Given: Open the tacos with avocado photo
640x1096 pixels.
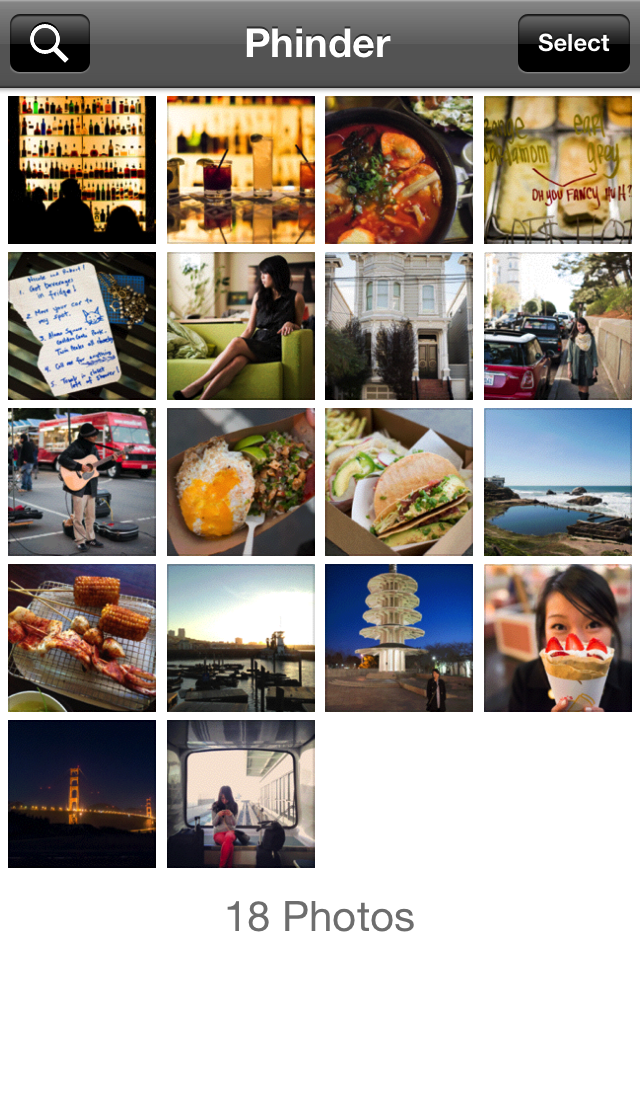Looking at the screenshot, I should pos(399,482).
